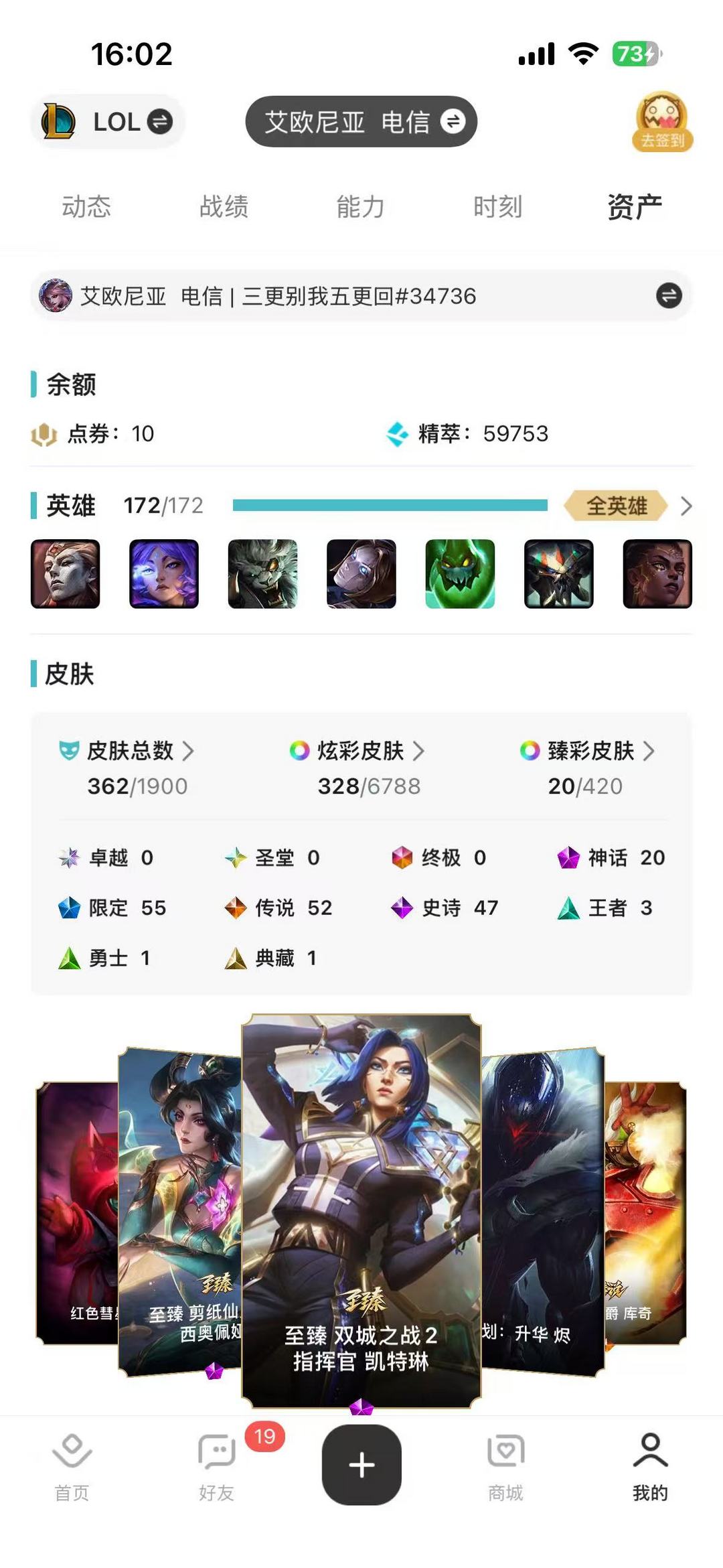Switch to the 战绩 tab

[225, 208]
